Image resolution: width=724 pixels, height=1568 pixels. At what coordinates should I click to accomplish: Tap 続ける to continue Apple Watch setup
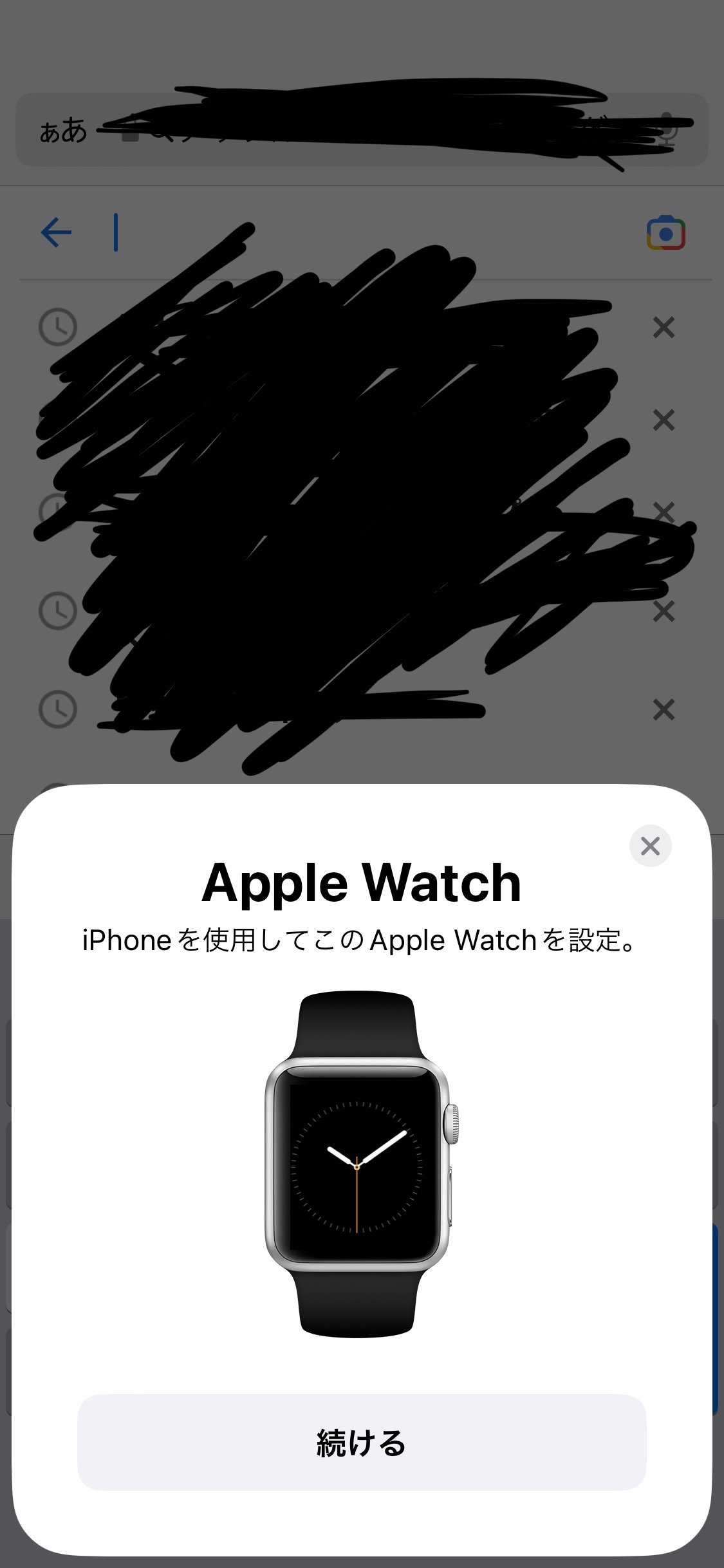tap(362, 1442)
